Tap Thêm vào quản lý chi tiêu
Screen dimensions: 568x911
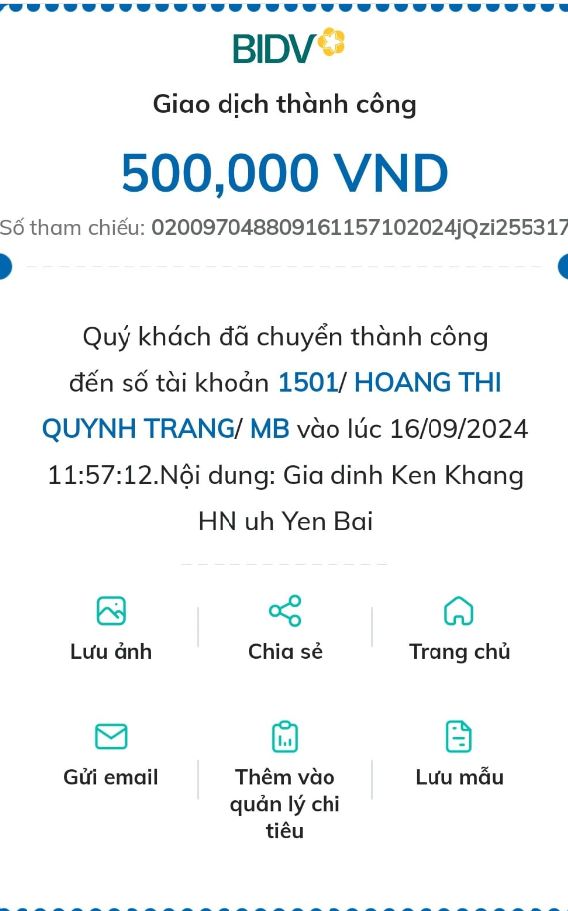(285, 780)
